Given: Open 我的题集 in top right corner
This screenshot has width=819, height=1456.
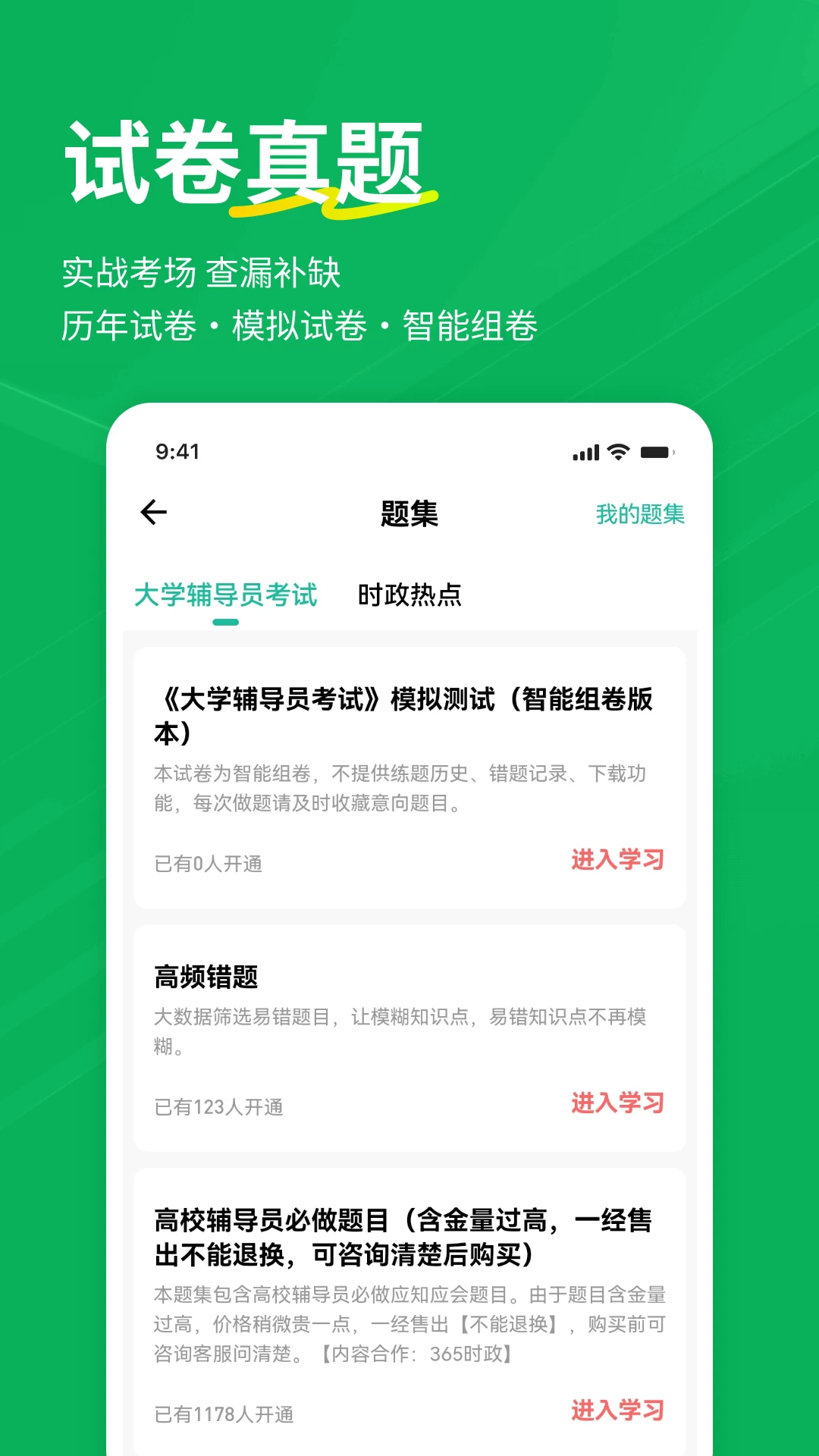Looking at the screenshot, I should click(639, 515).
